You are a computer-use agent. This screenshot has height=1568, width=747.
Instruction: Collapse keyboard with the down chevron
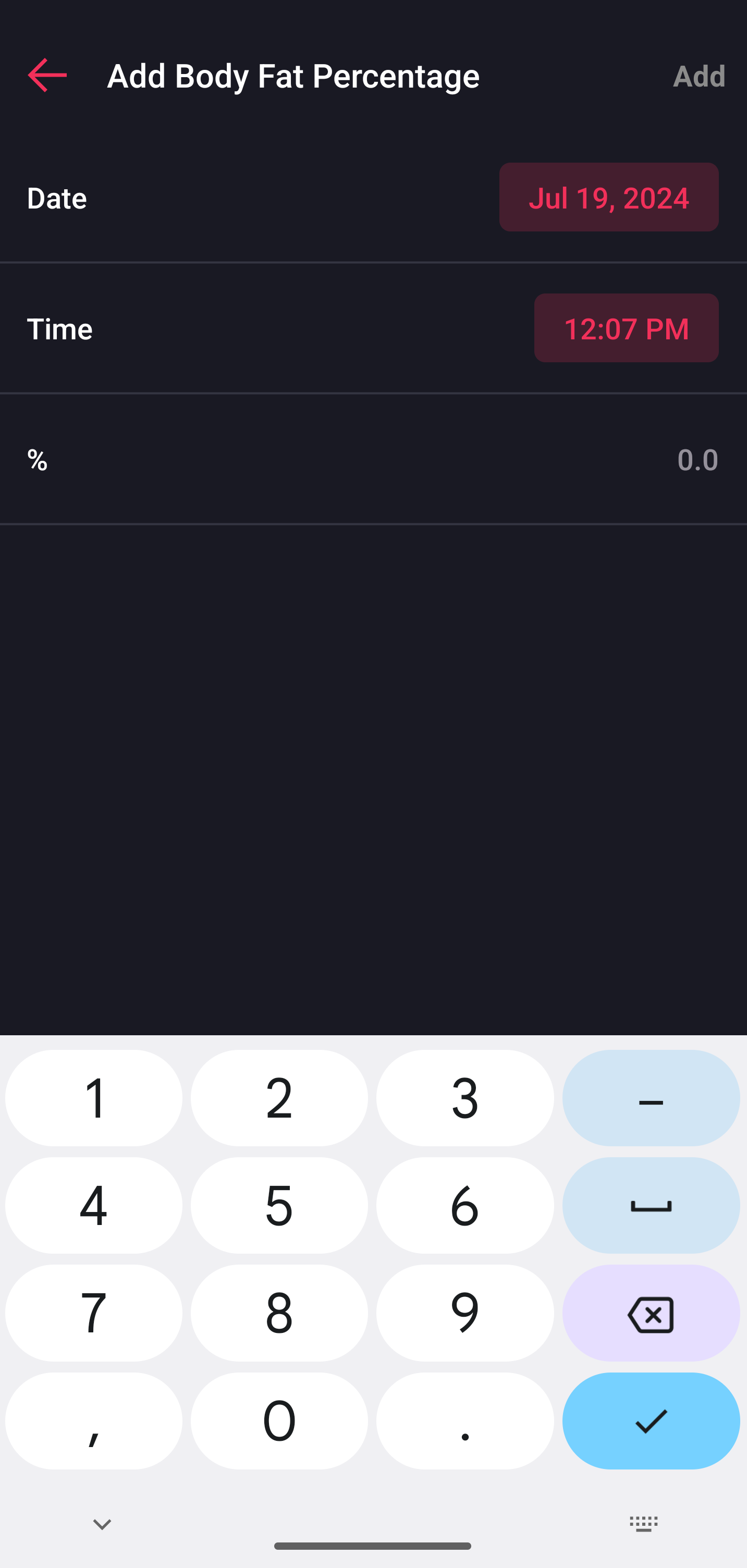pyautogui.click(x=101, y=1524)
